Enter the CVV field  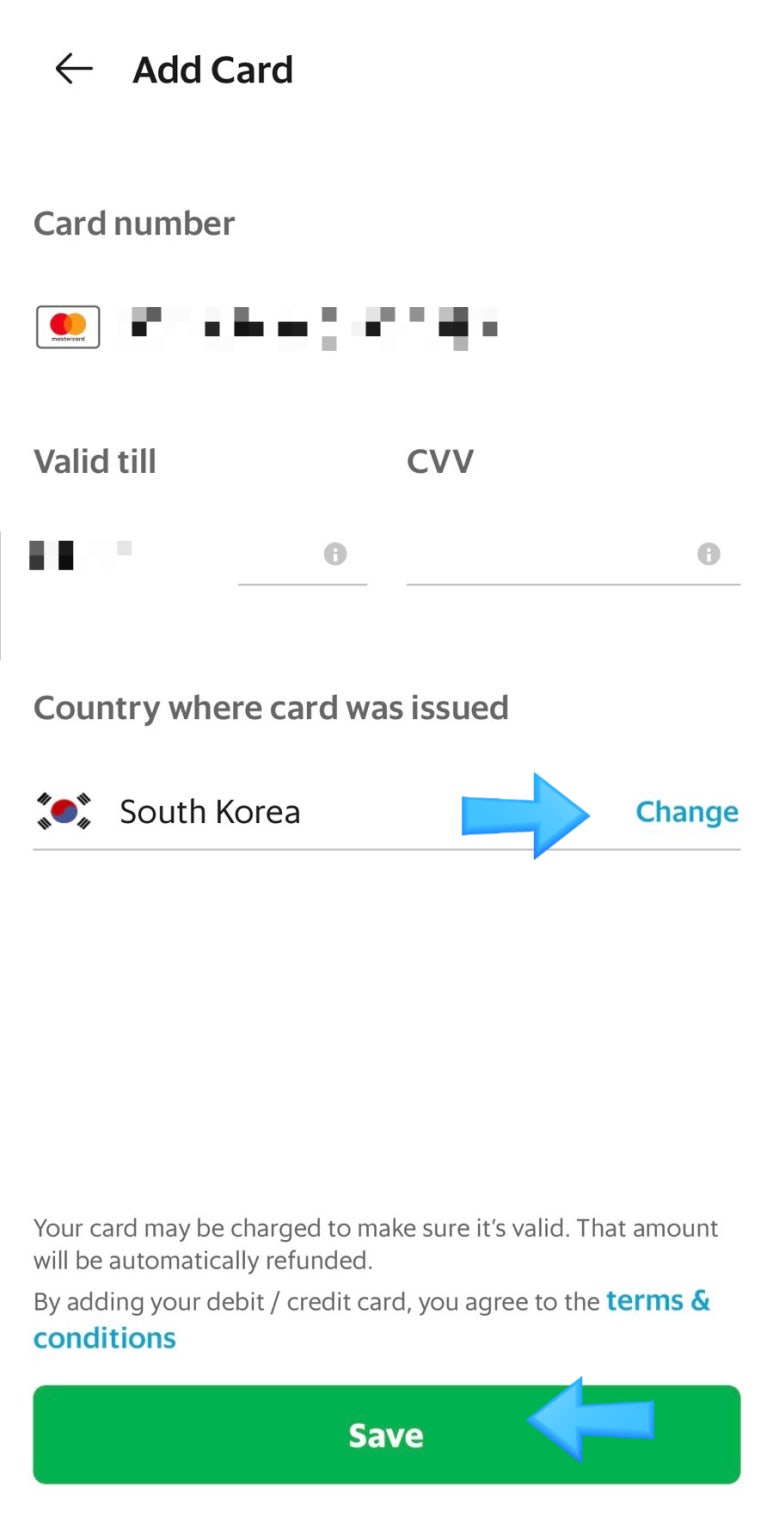click(x=573, y=553)
